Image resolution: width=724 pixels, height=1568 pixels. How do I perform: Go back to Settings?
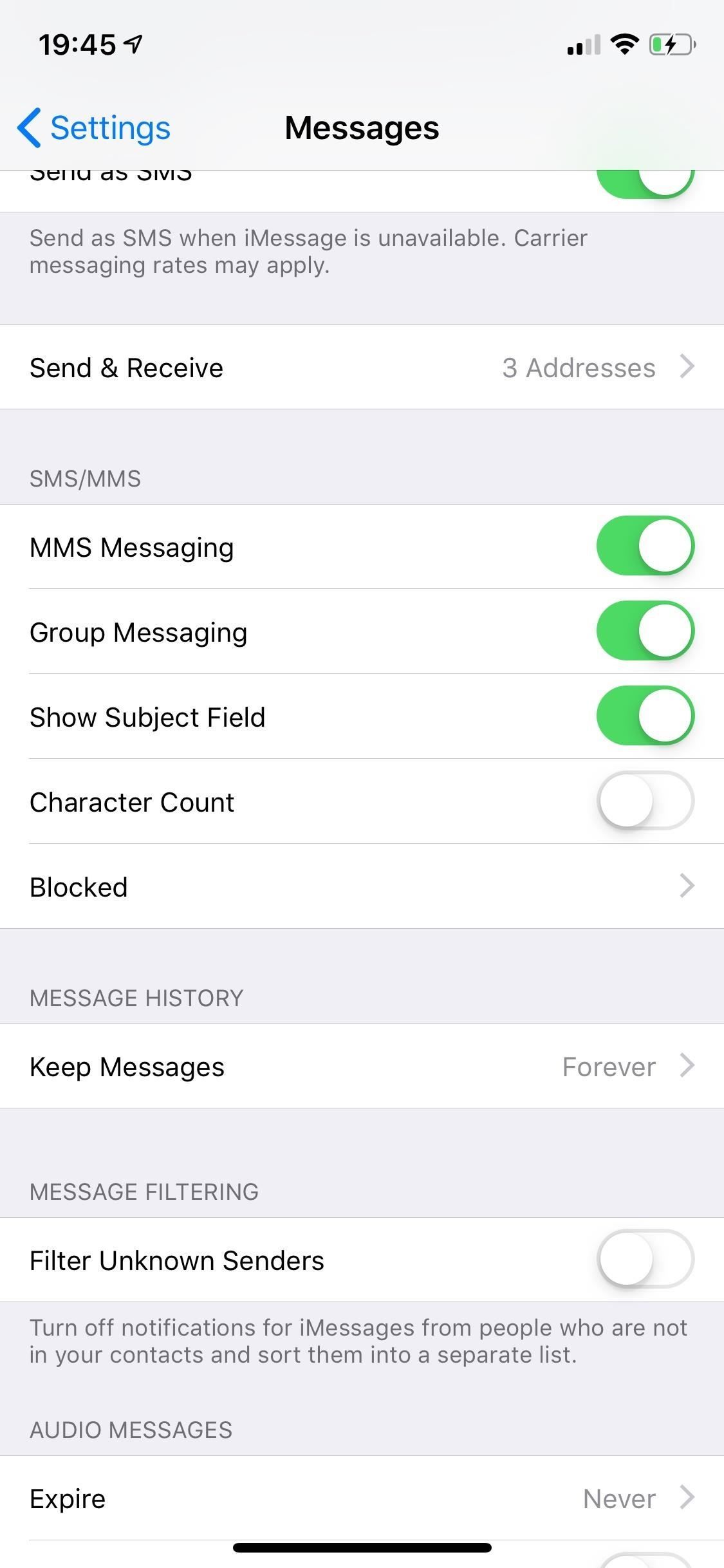(95, 127)
